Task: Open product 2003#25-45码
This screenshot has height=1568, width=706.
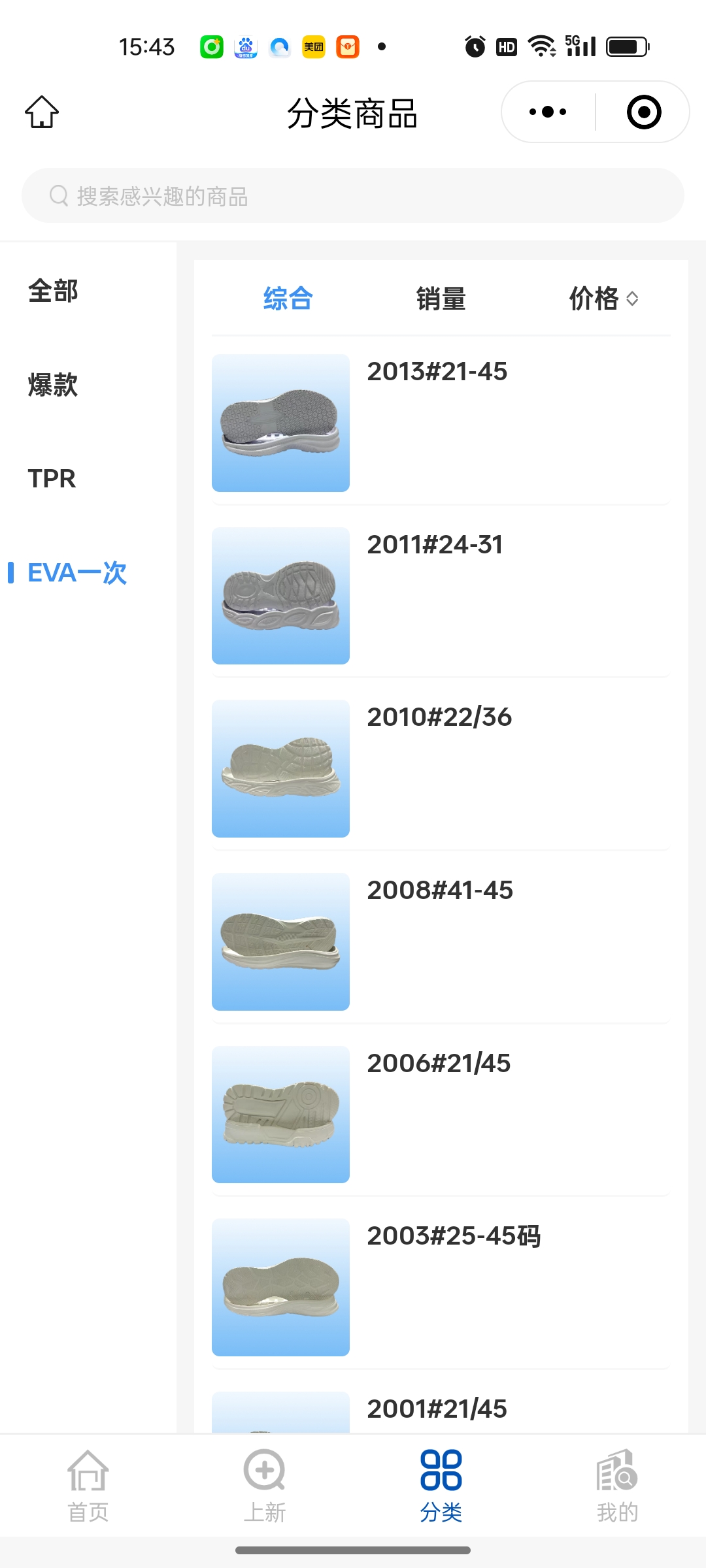Action: (441, 1287)
